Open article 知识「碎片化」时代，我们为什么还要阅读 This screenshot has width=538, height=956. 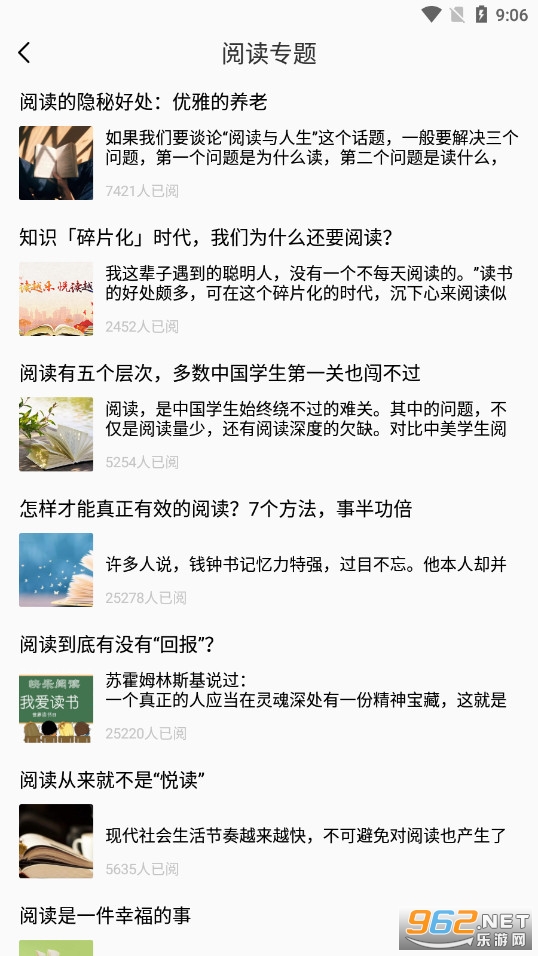[269, 282]
